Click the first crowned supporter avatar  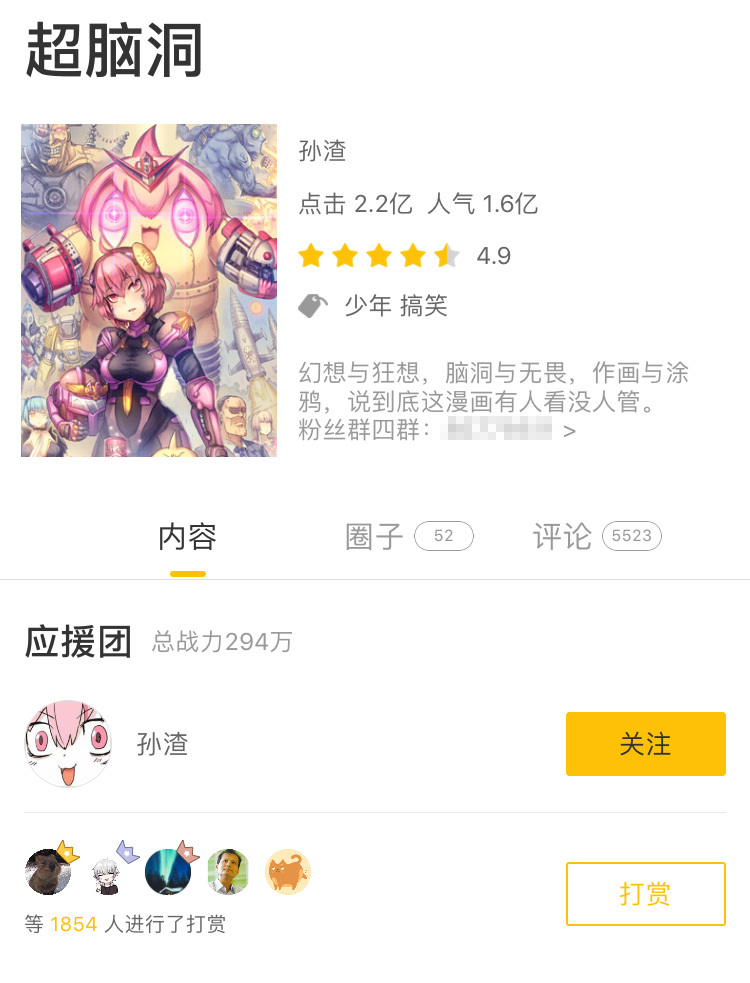pyautogui.click(x=47, y=871)
